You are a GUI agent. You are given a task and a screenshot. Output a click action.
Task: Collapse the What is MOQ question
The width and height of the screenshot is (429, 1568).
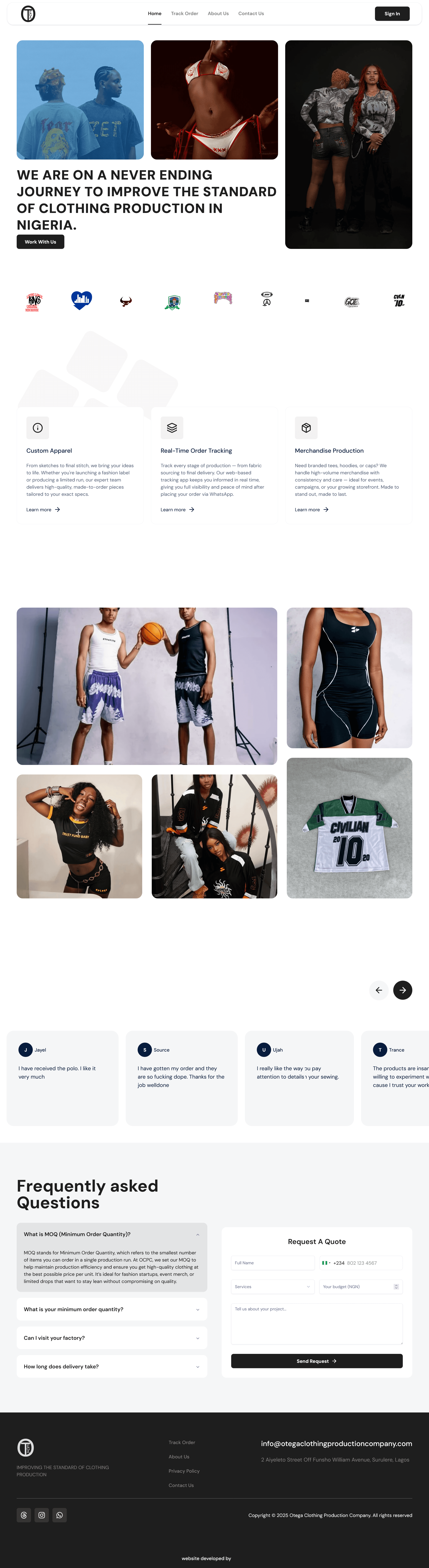point(112,1234)
